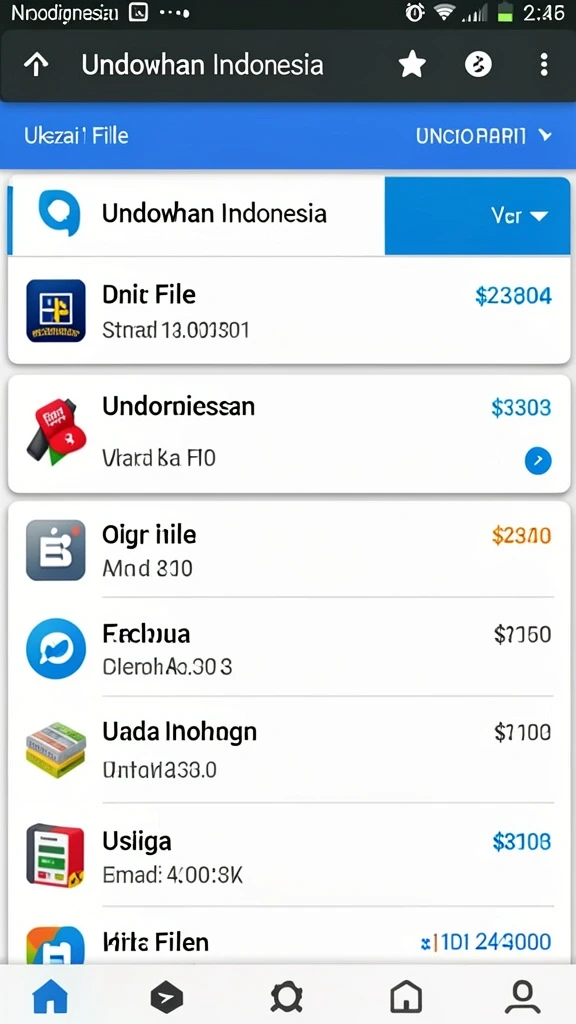
Task: Open the profile tab
Action: coord(522,997)
